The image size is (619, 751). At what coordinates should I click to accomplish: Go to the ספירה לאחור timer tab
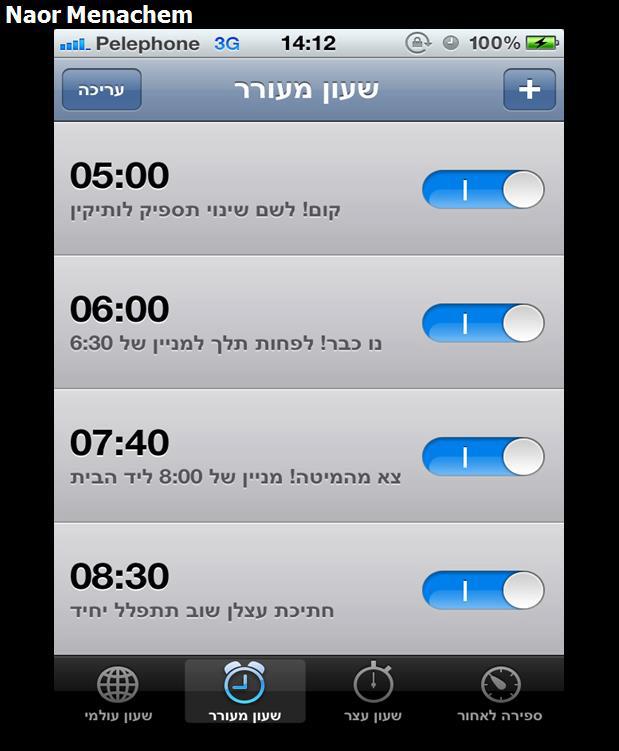[x=500, y=693]
